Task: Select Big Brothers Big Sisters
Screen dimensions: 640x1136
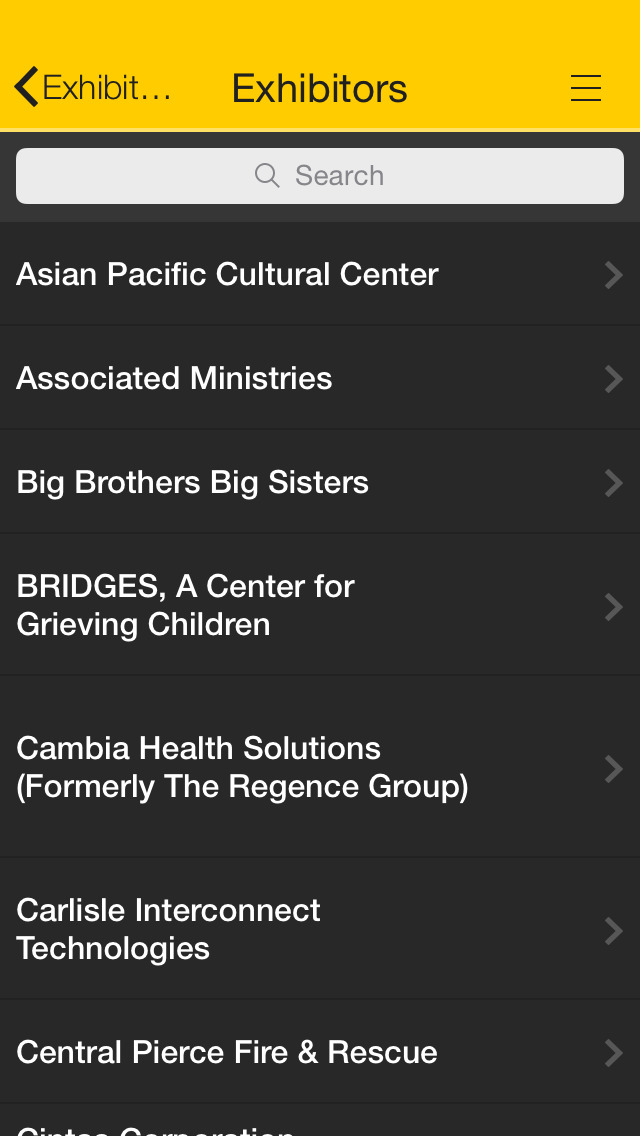Action: pyautogui.click(x=320, y=482)
